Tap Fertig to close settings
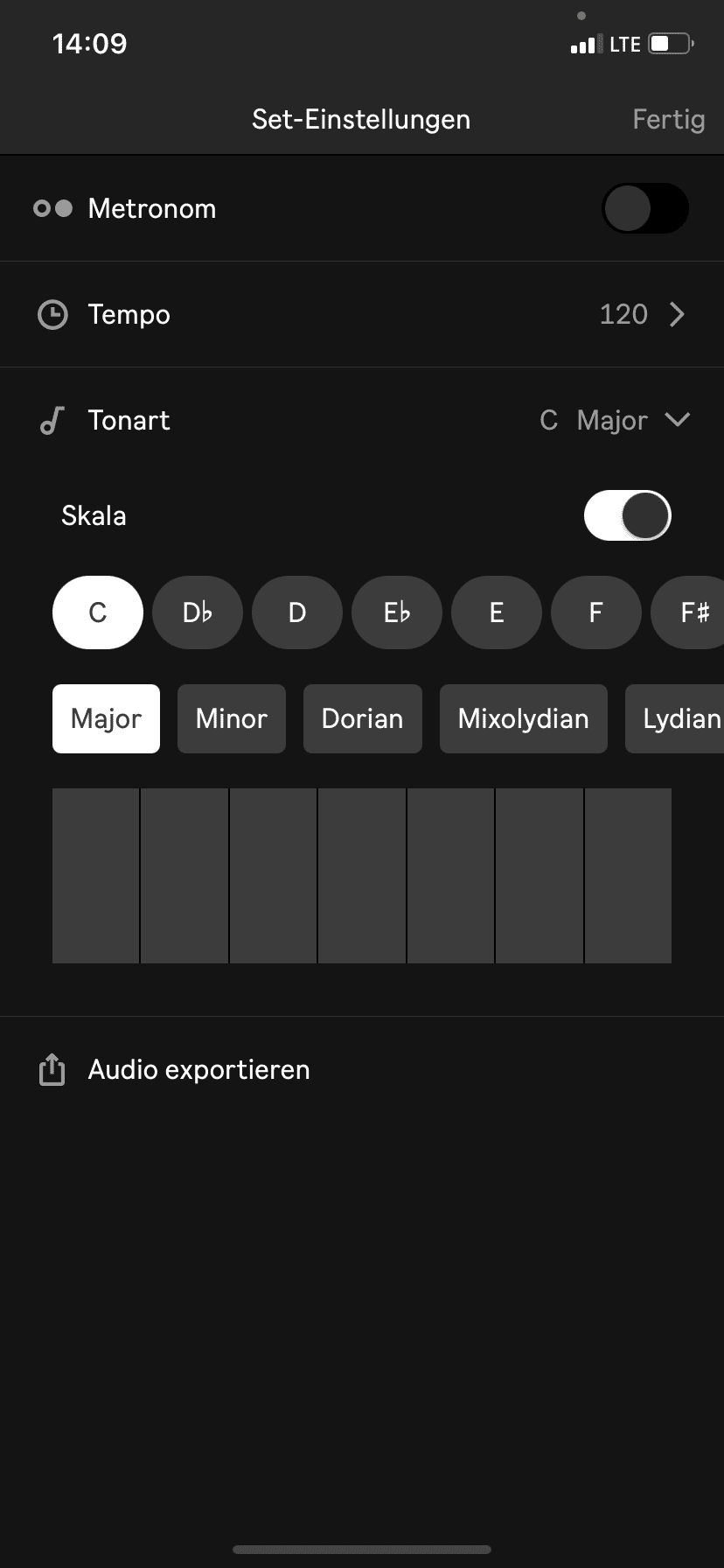 click(668, 119)
